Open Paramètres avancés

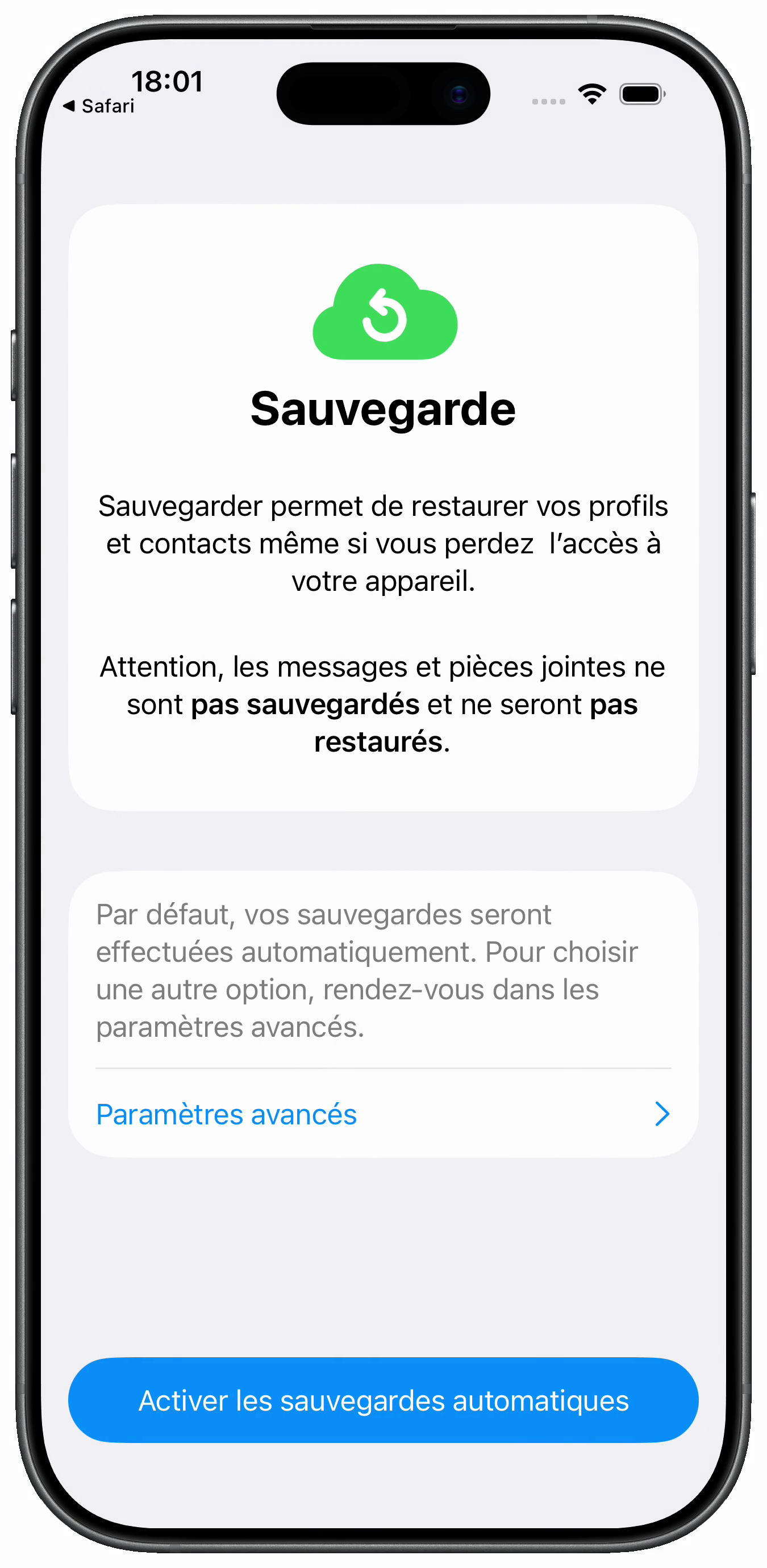click(382, 1114)
